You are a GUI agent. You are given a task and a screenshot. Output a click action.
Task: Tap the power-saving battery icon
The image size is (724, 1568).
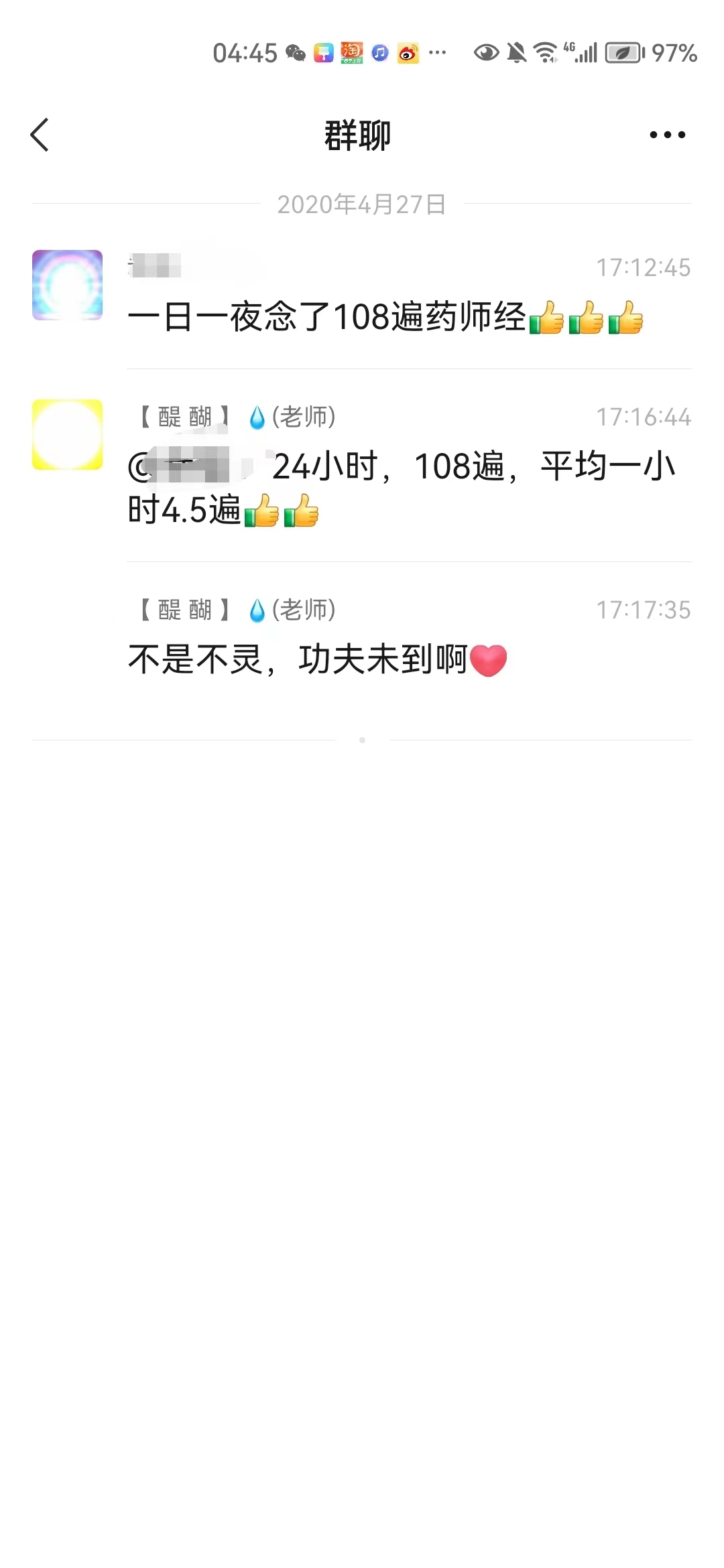click(622, 52)
